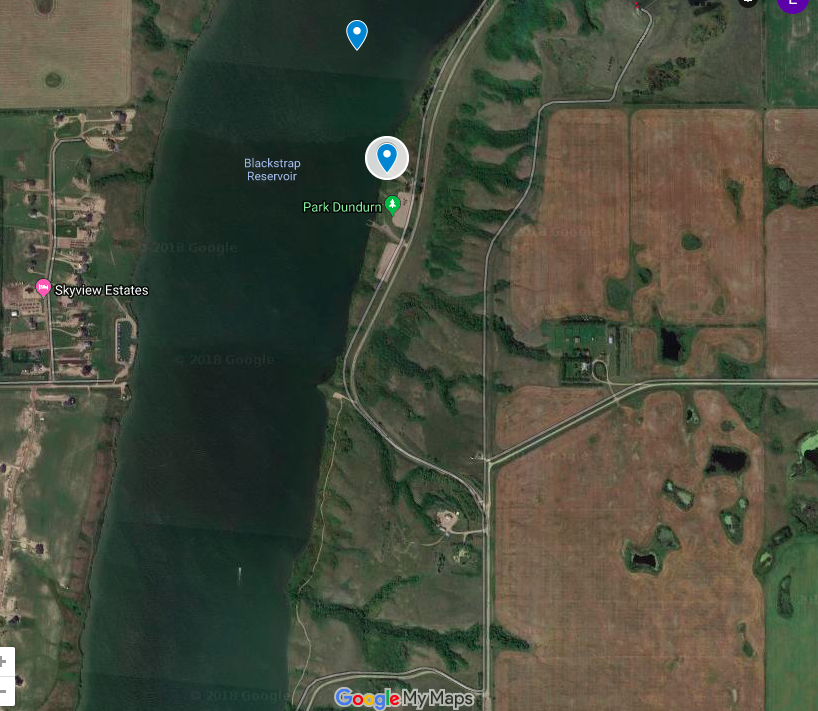Tap the highlighted blue pin near Park Dundurn
The width and height of the screenshot is (818, 711).
click(x=387, y=157)
